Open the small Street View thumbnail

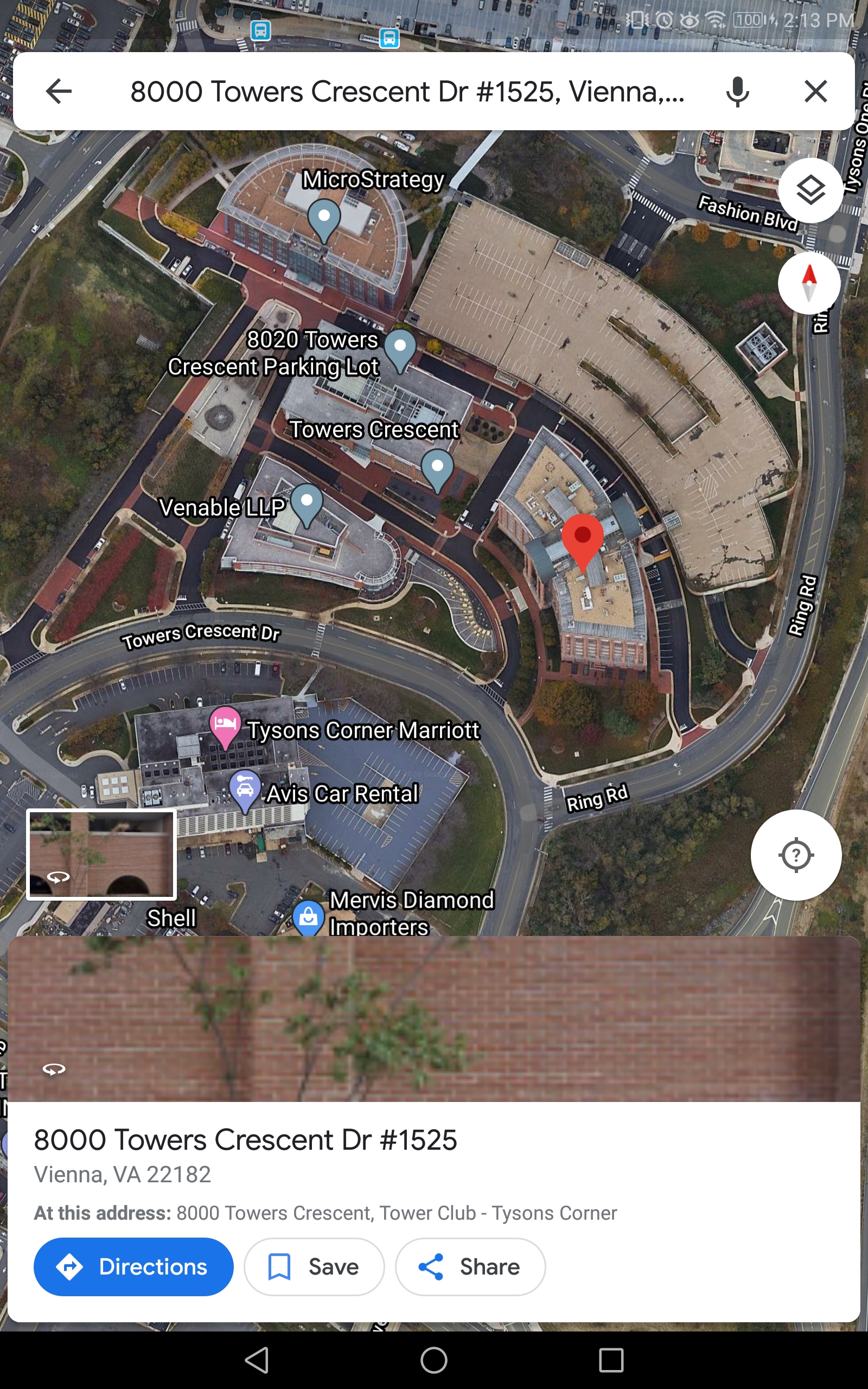tap(101, 854)
